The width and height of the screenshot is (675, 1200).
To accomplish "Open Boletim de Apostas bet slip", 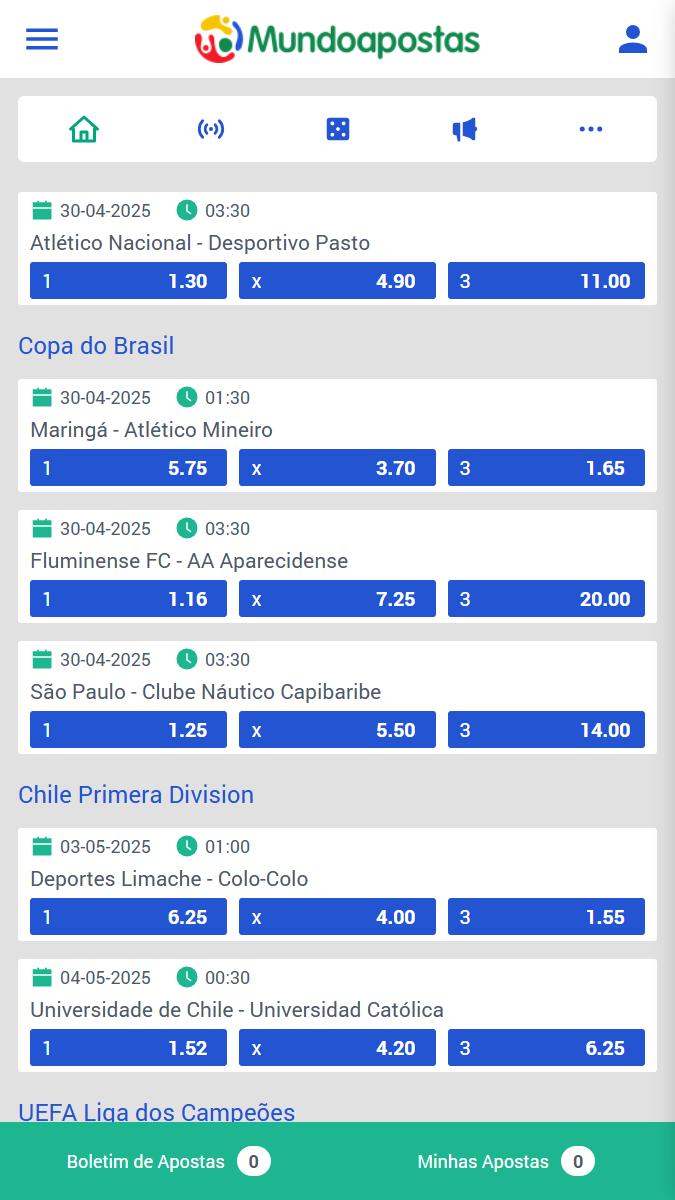I will (x=168, y=1161).
